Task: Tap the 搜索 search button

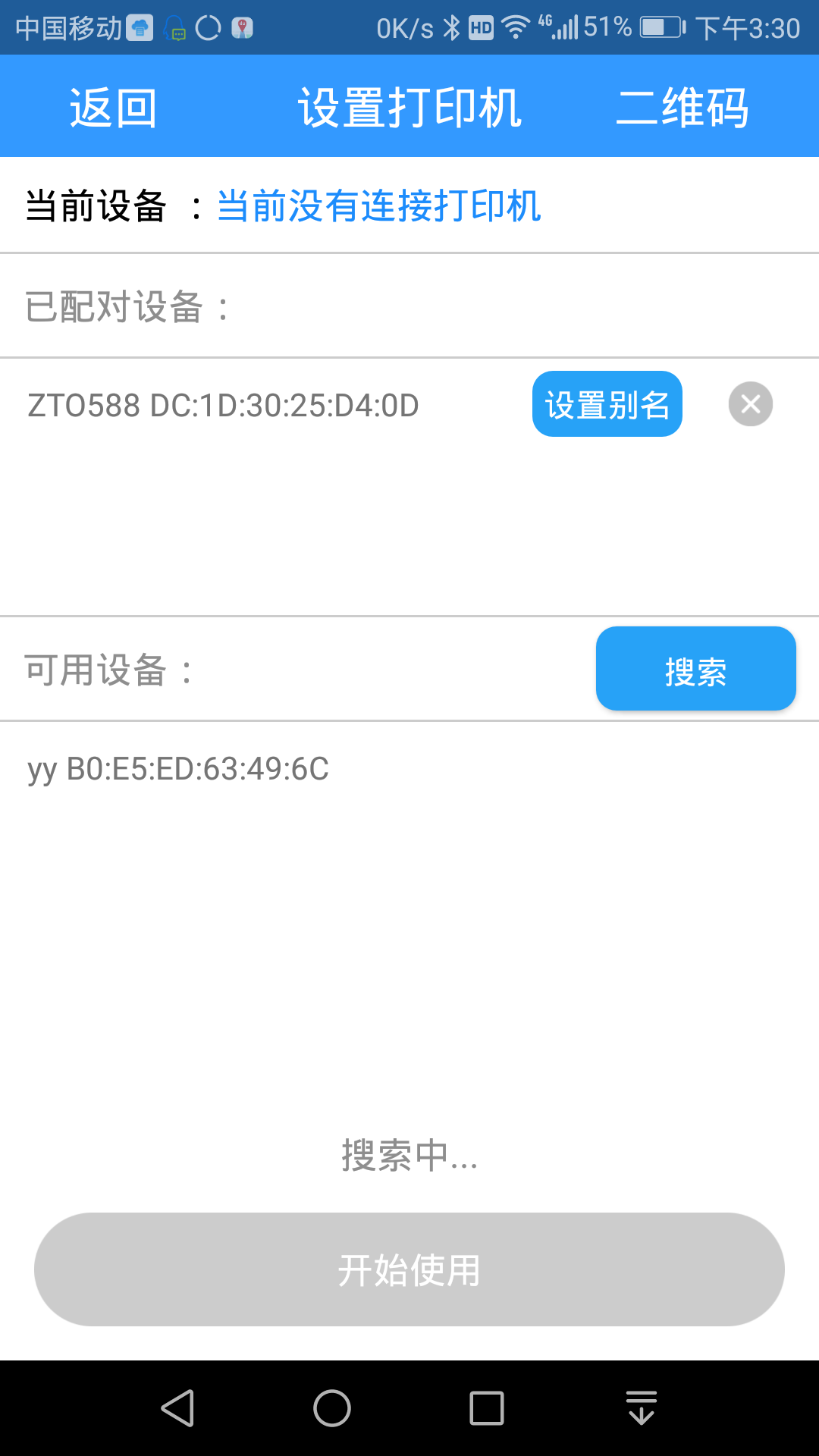Action: click(695, 669)
